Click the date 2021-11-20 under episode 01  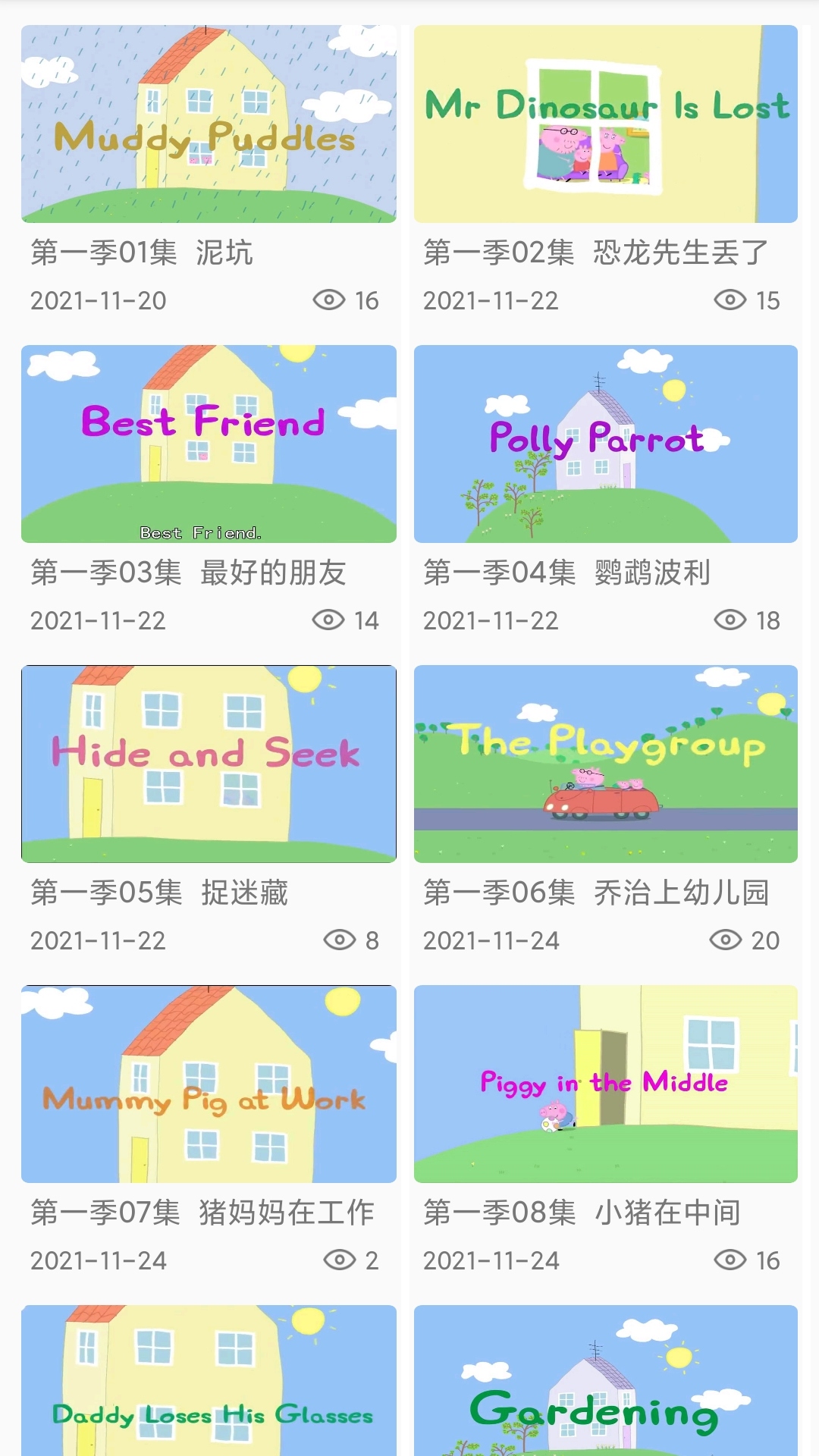tap(98, 300)
